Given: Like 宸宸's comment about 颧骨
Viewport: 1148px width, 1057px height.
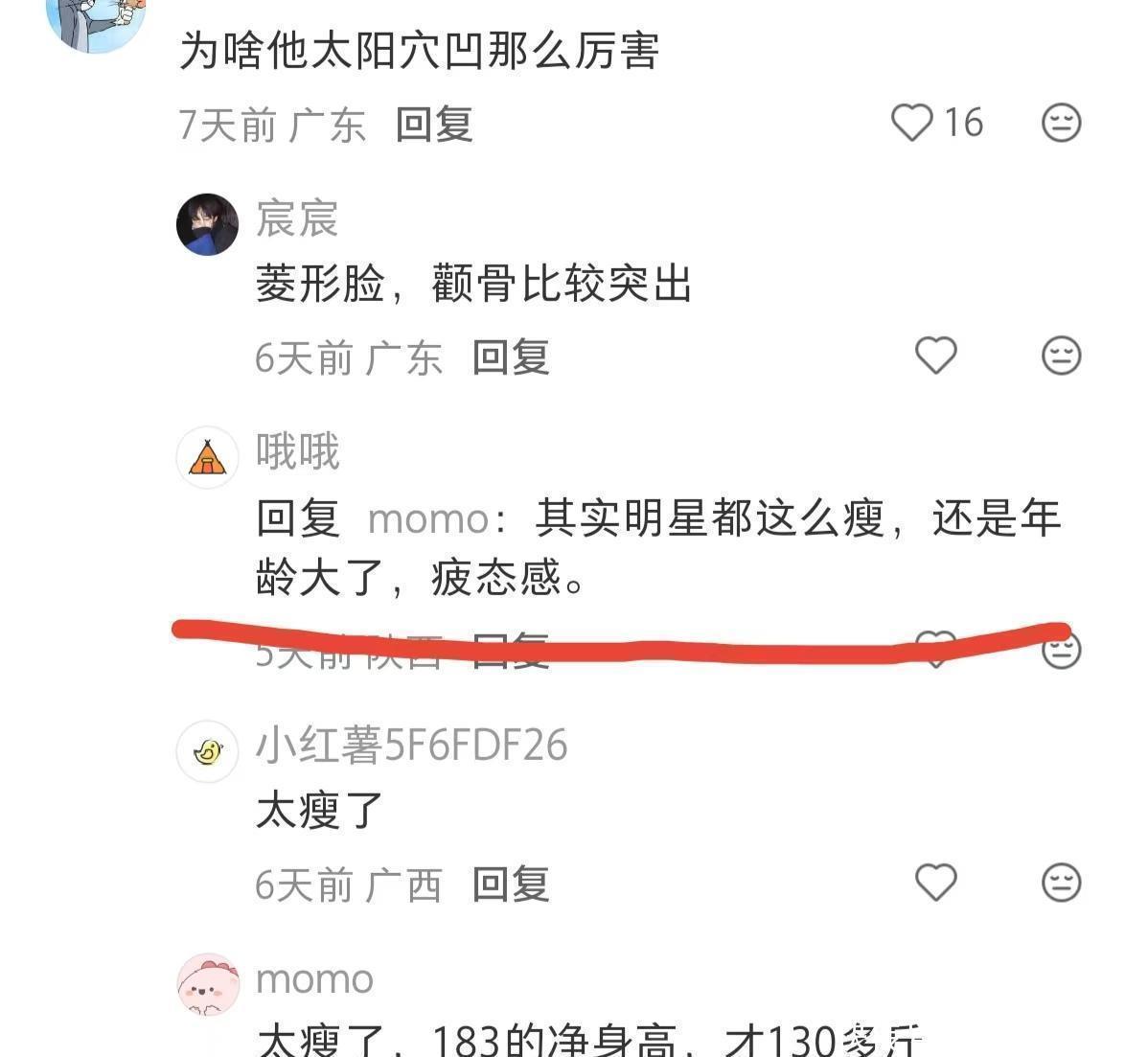Looking at the screenshot, I should coord(935,356).
